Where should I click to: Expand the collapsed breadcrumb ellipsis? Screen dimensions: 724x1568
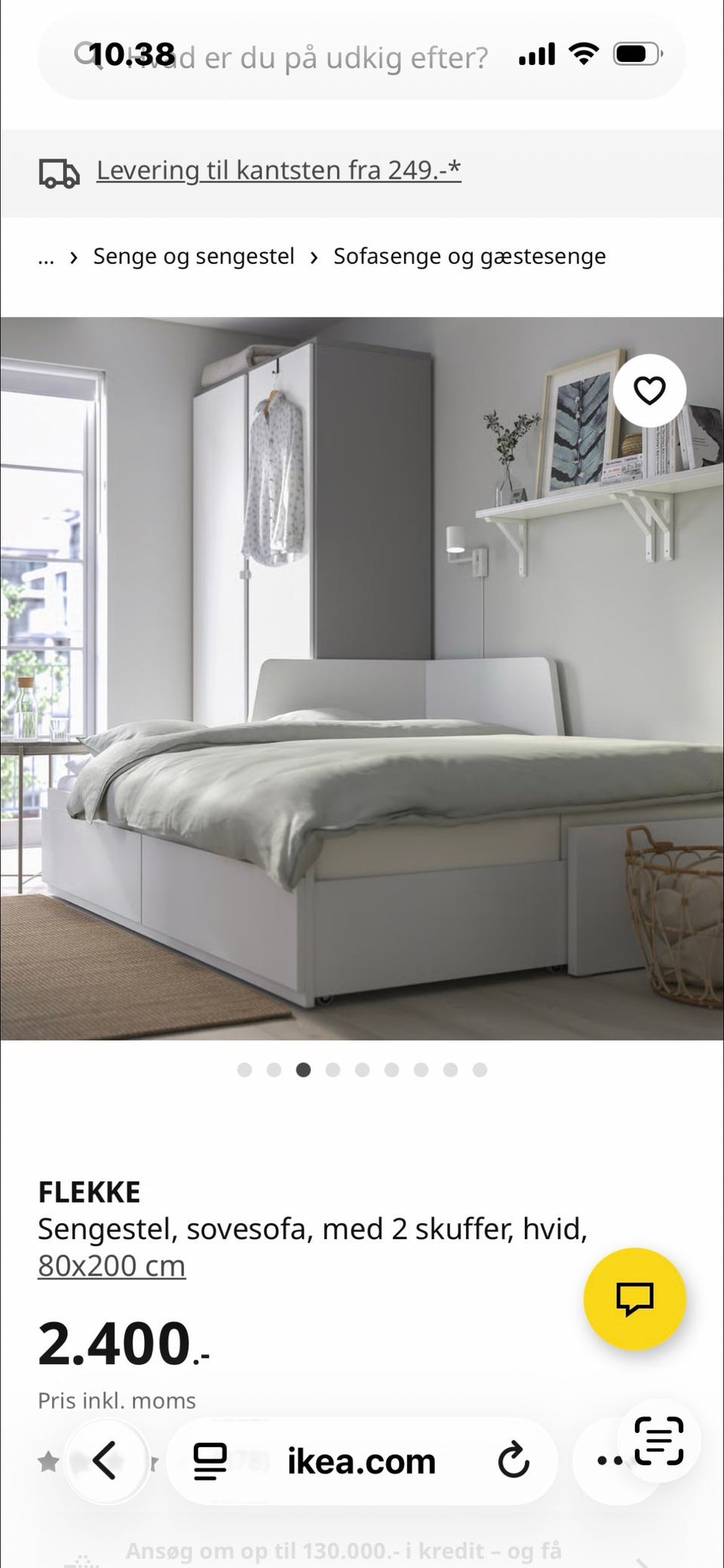[x=46, y=257]
